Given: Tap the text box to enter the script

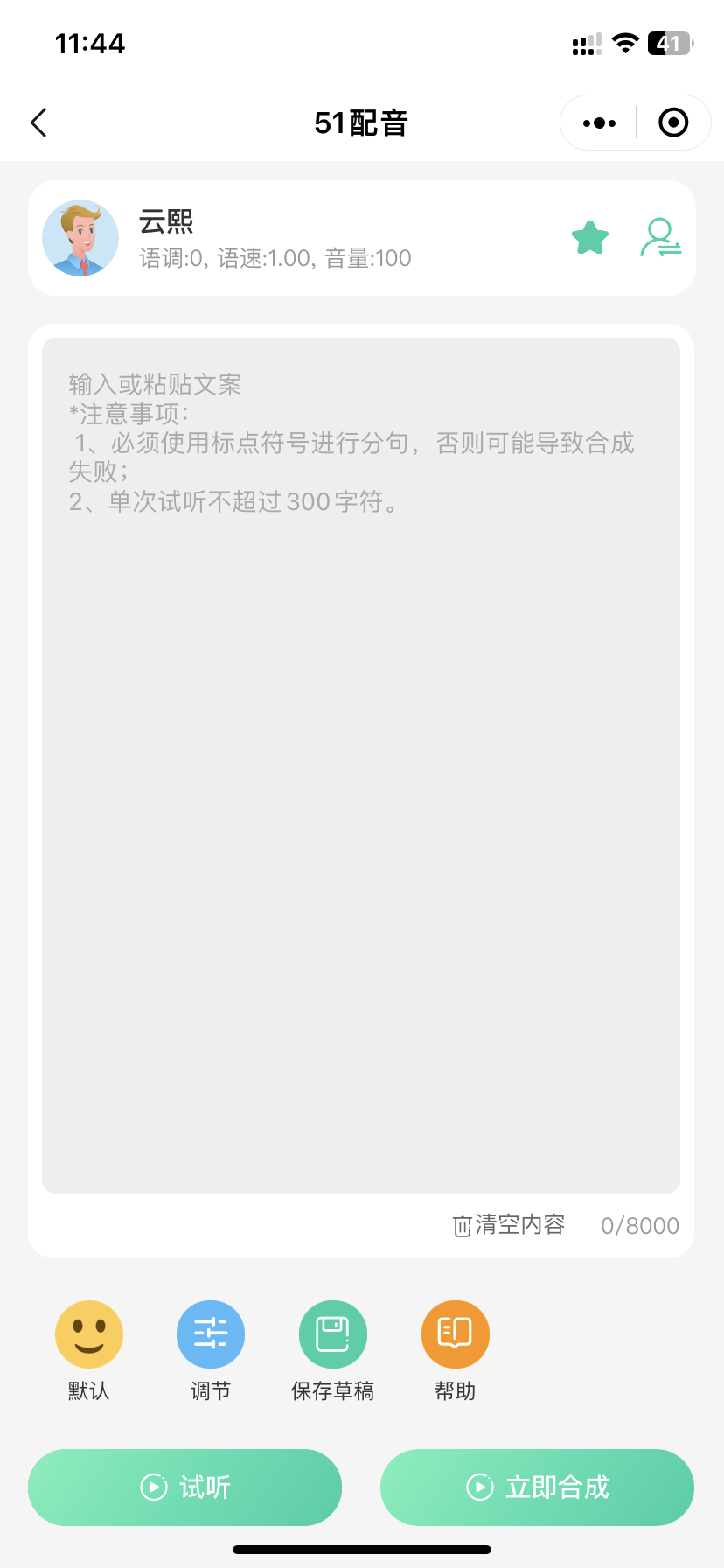Looking at the screenshot, I should (361, 766).
